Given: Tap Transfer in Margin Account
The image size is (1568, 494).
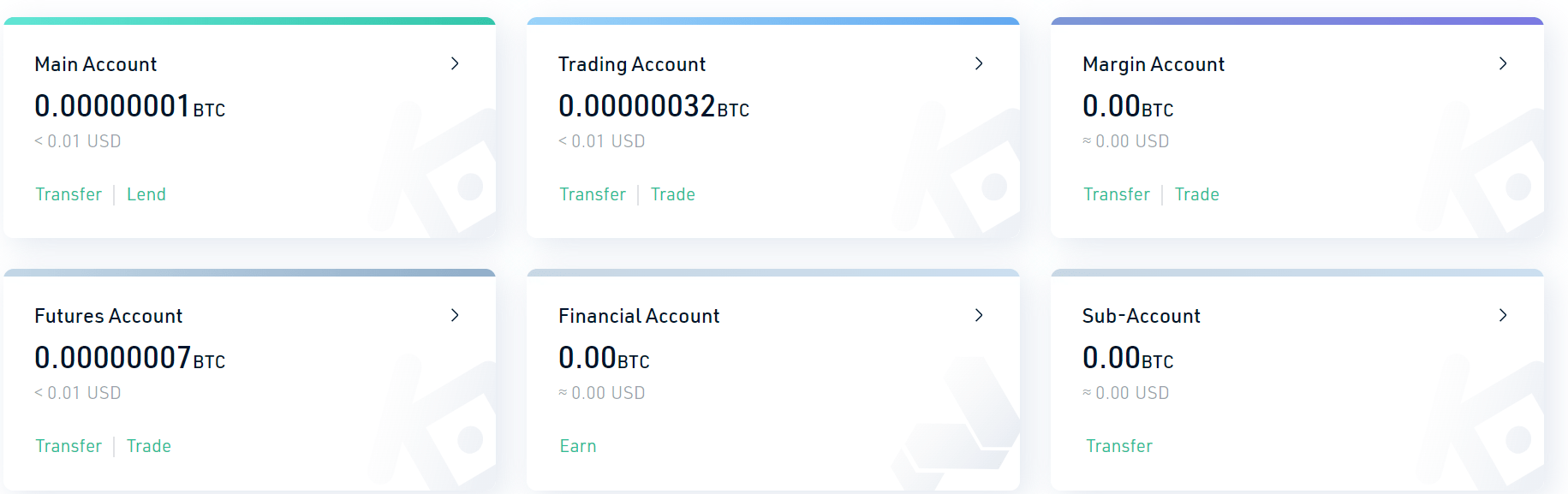Looking at the screenshot, I should (x=1117, y=194).
